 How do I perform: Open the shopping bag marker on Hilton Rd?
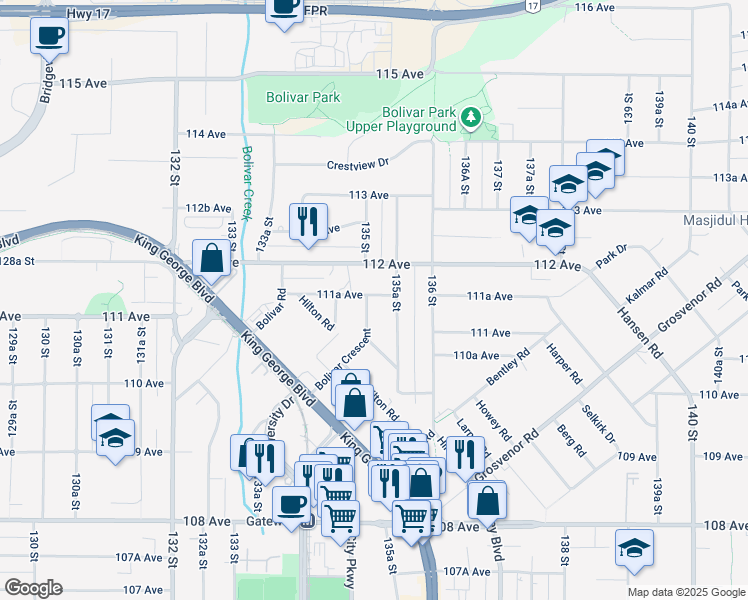(354, 407)
